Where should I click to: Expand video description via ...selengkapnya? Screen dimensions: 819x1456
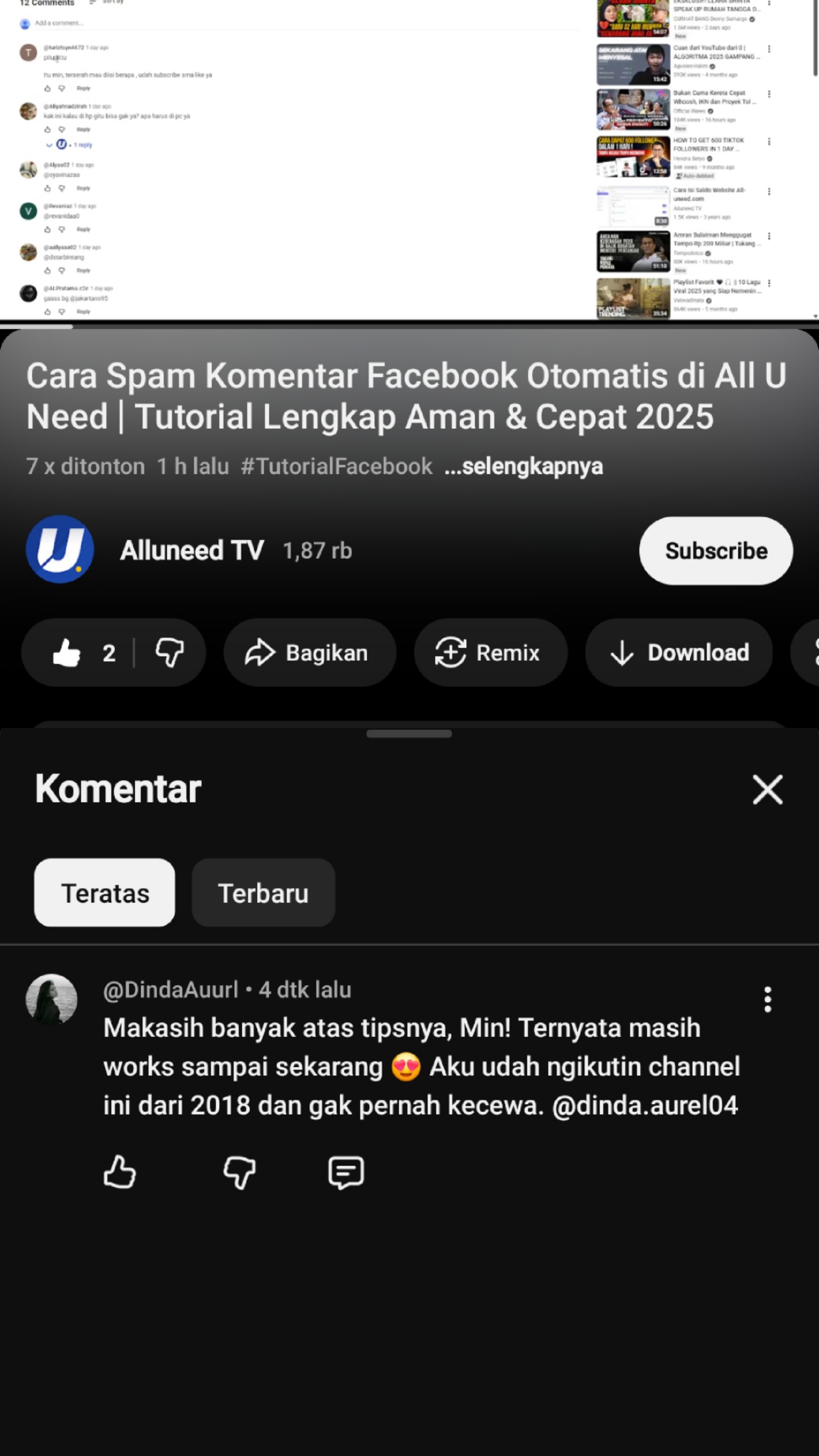click(x=523, y=467)
